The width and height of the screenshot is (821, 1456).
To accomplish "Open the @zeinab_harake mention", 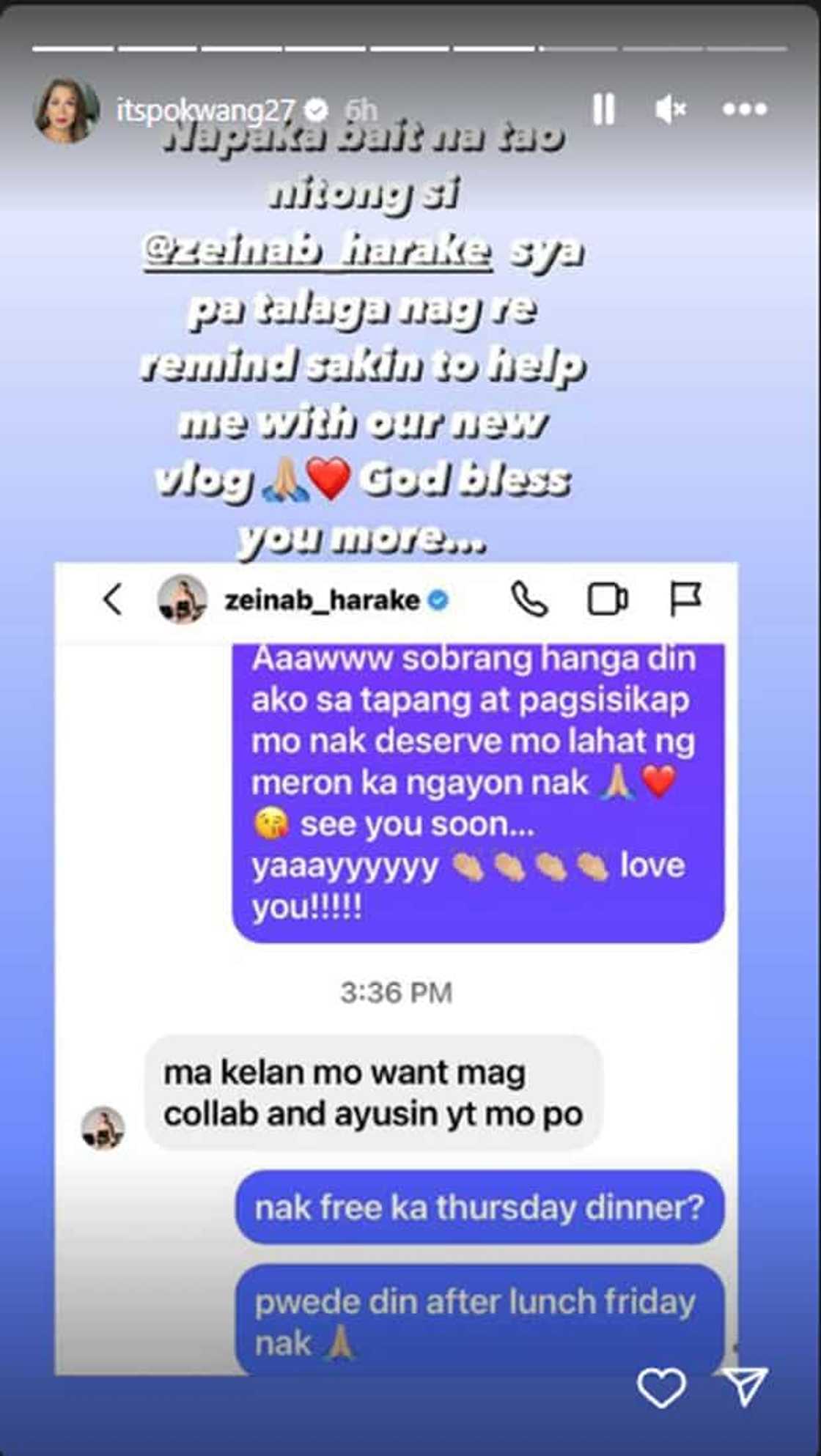I will 317,251.
